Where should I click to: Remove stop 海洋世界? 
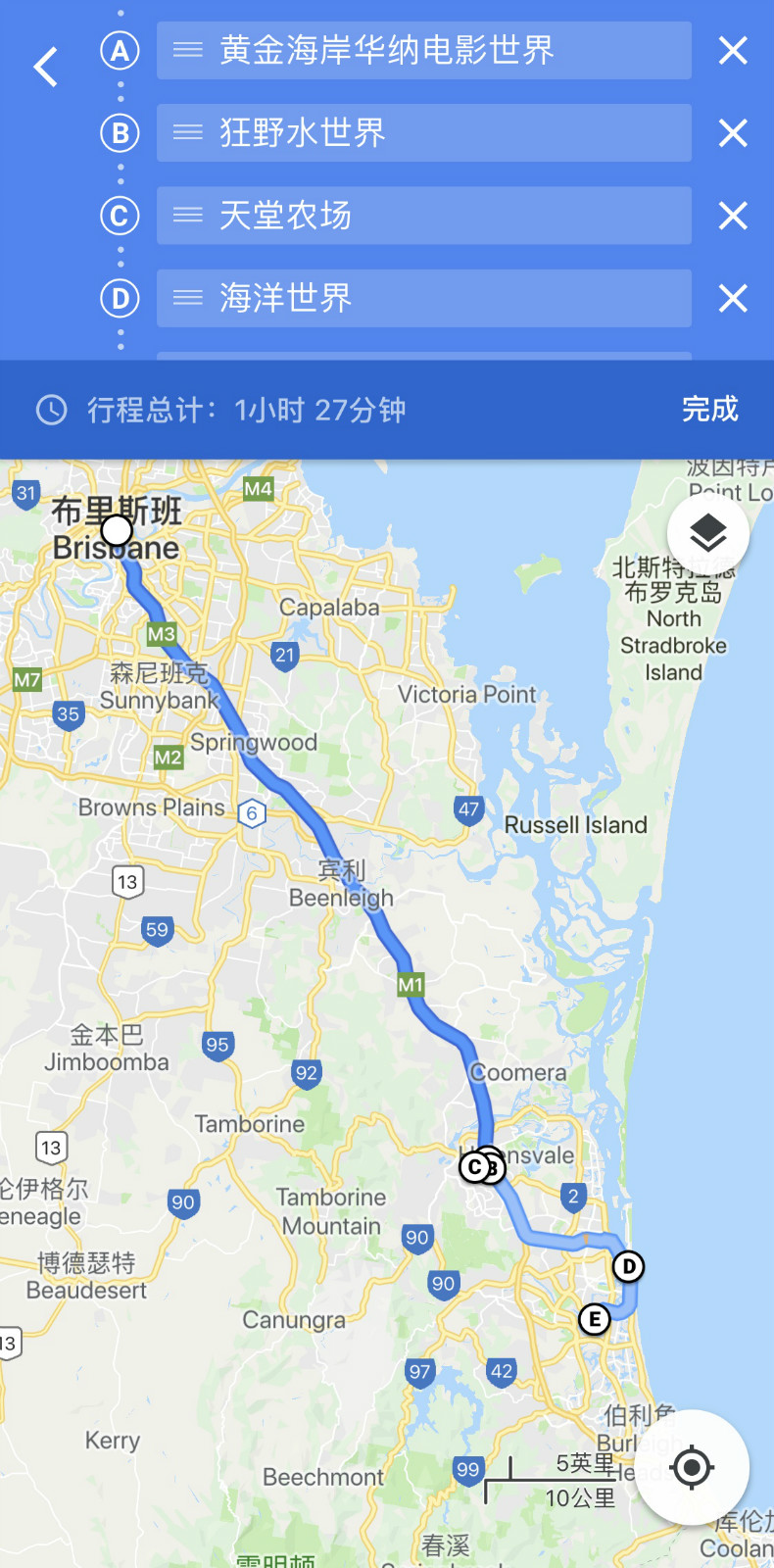(733, 298)
